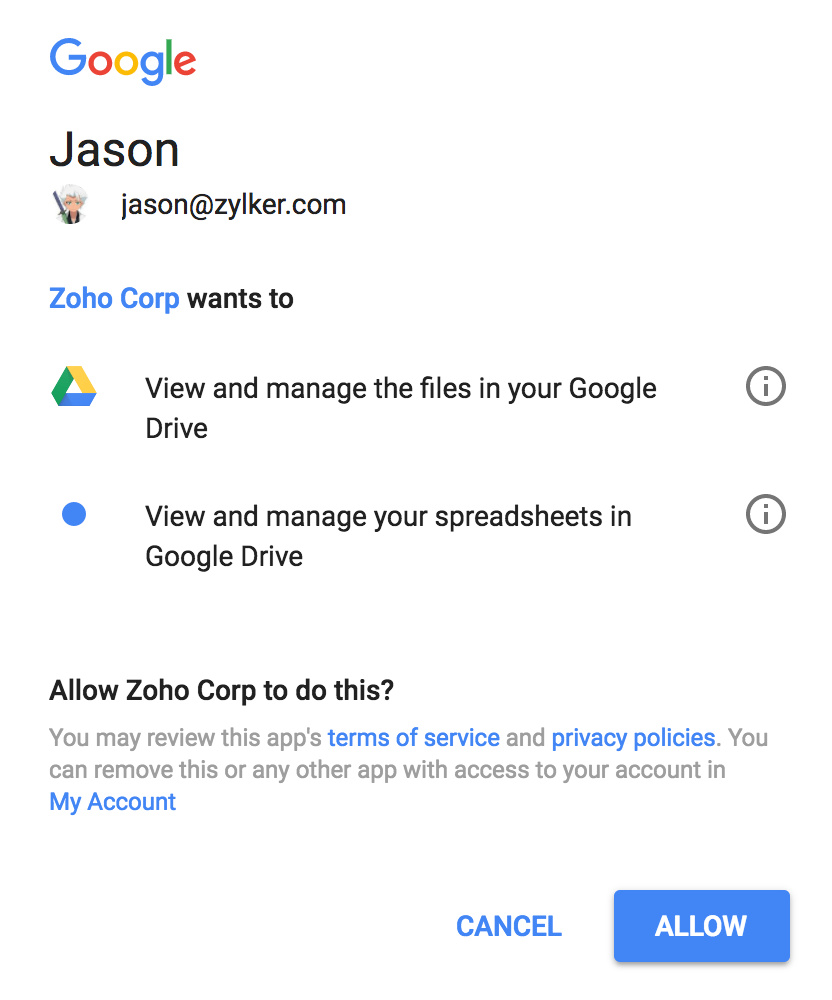Open the My Account link
This screenshot has width=832, height=1000.
click(x=112, y=802)
